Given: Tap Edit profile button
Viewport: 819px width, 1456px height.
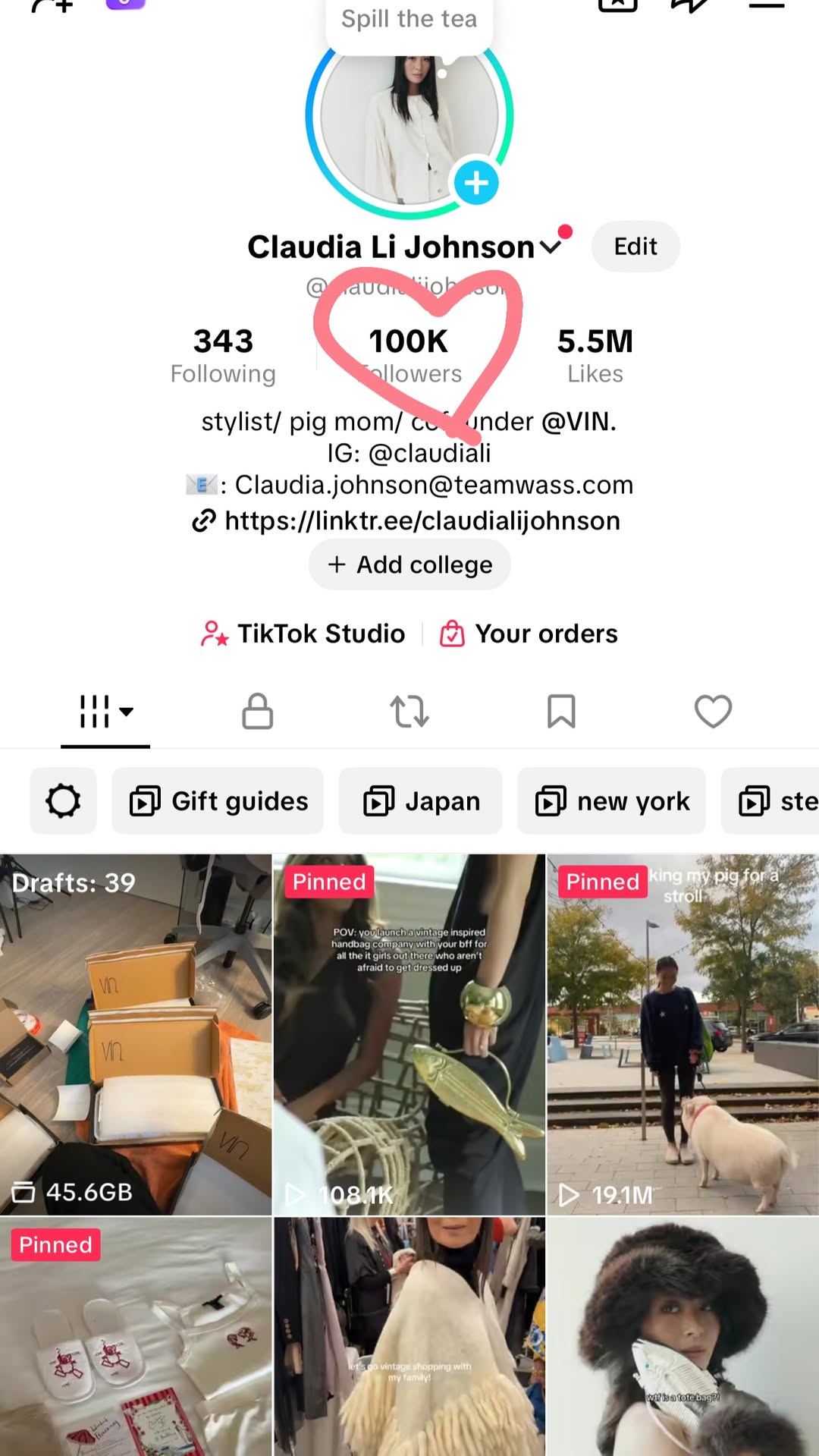Looking at the screenshot, I should [x=635, y=247].
